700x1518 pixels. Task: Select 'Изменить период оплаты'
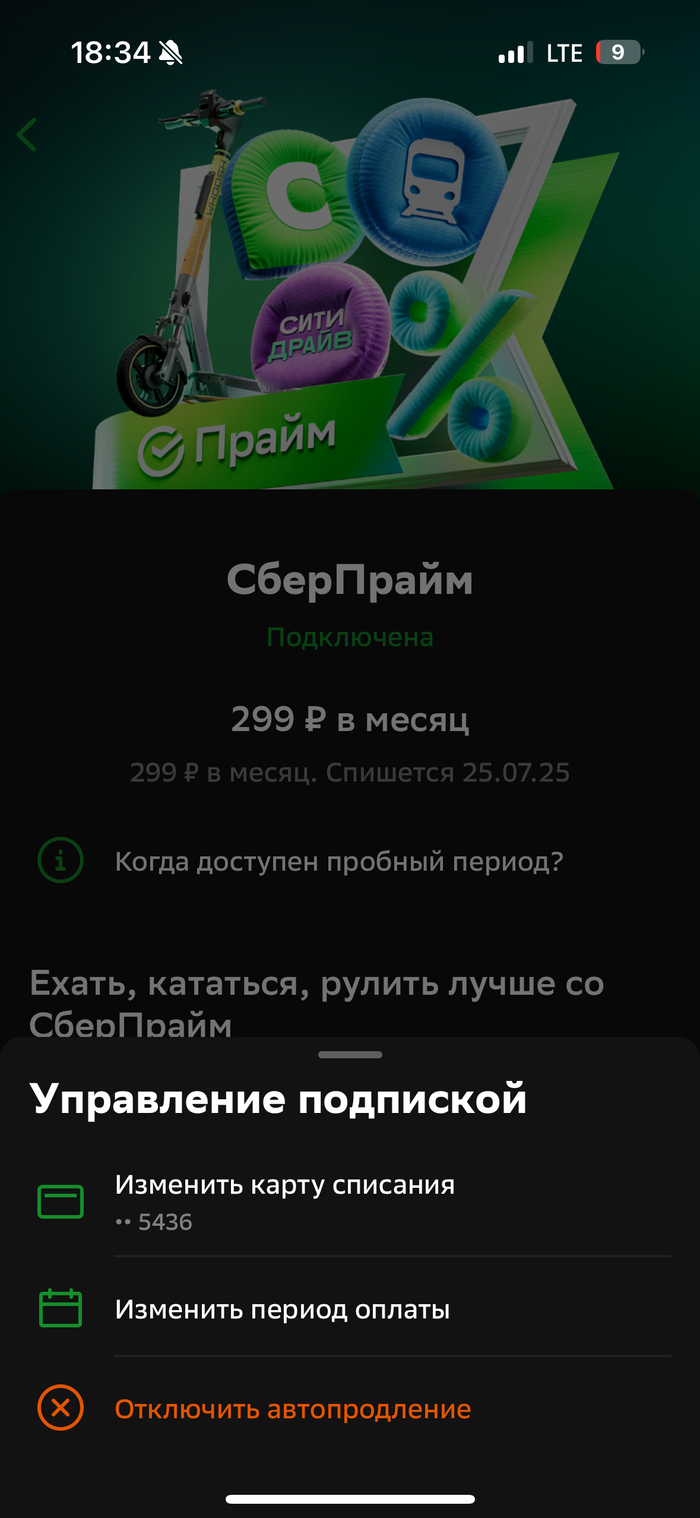[282, 1309]
